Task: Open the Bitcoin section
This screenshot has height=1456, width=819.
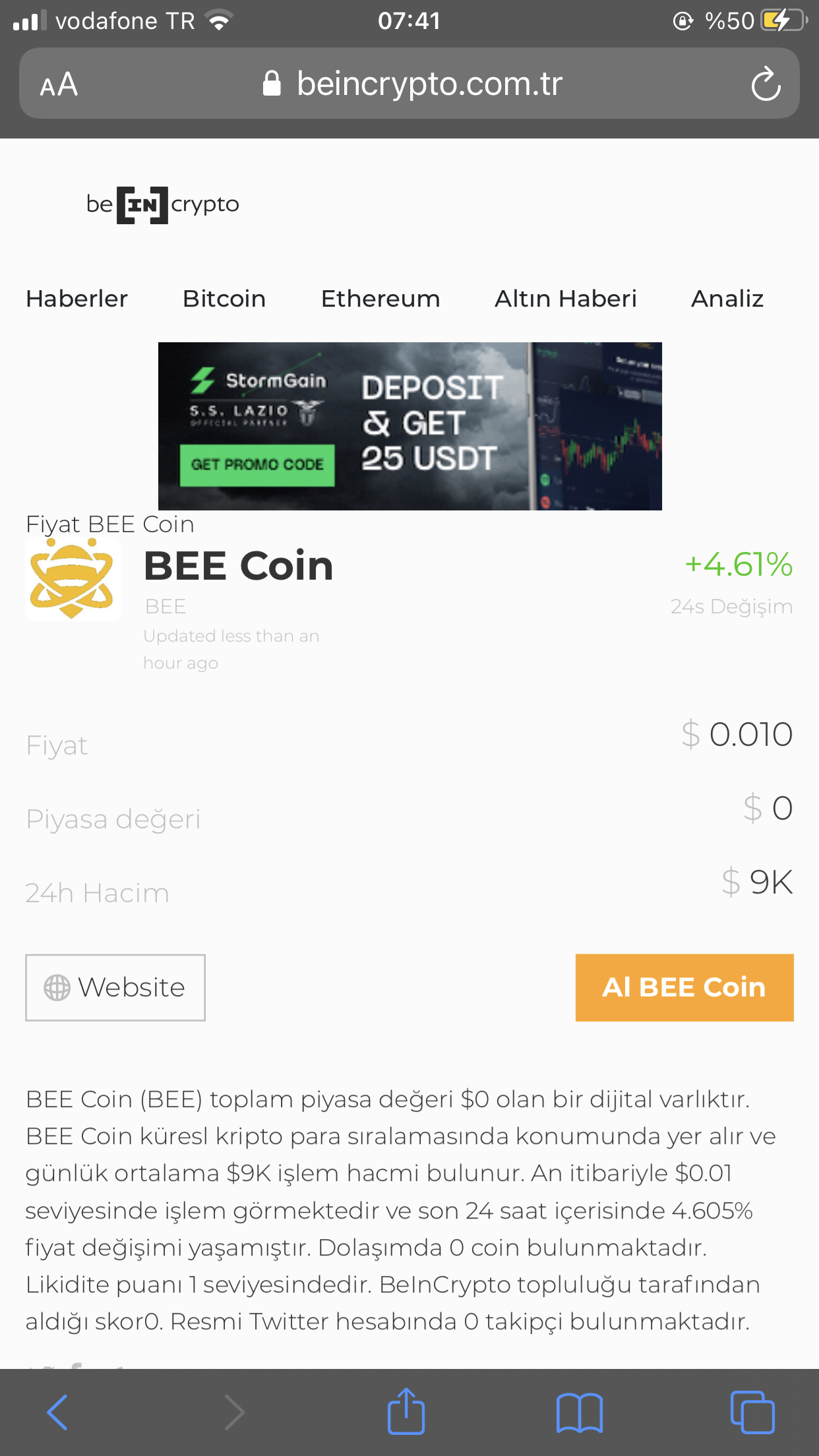Action: tap(224, 299)
